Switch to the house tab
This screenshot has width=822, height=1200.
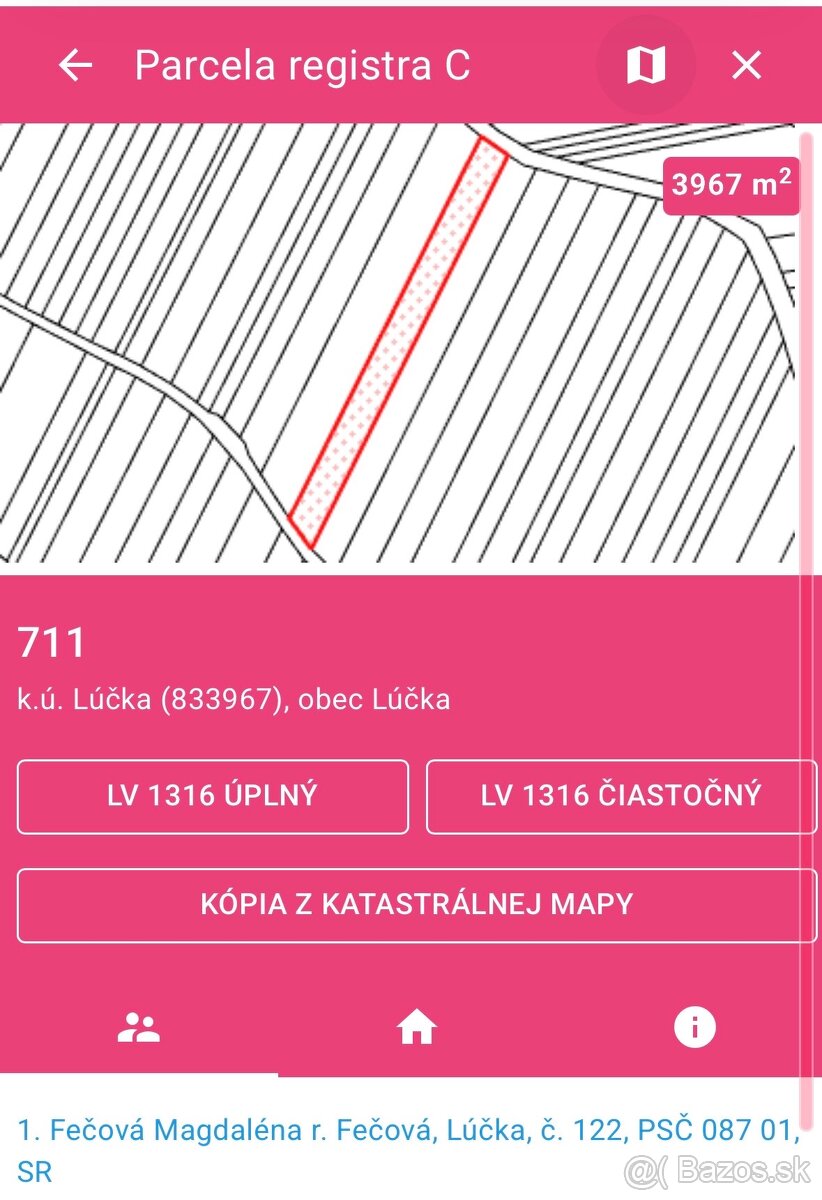[x=416, y=1027]
